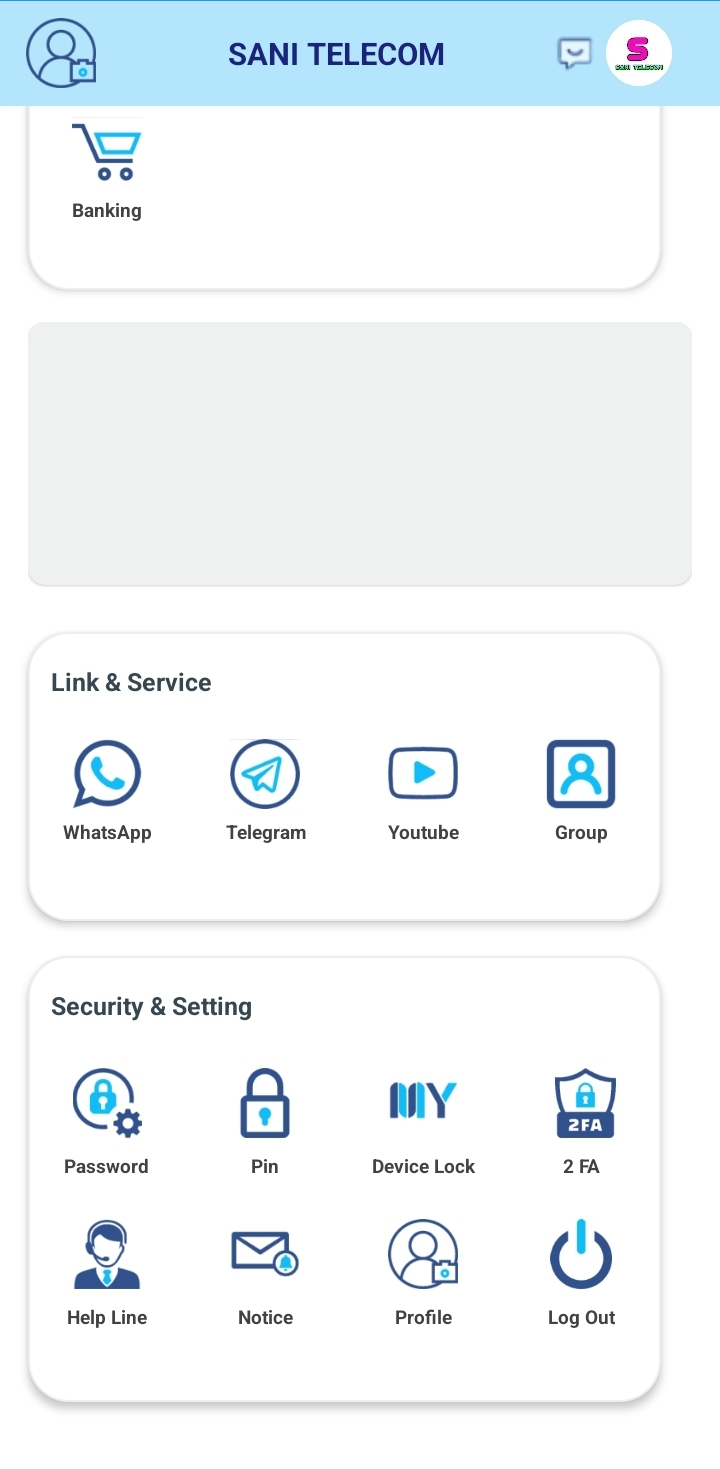Open the WhatsApp link
The image size is (720, 1469).
[x=107, y=791]
